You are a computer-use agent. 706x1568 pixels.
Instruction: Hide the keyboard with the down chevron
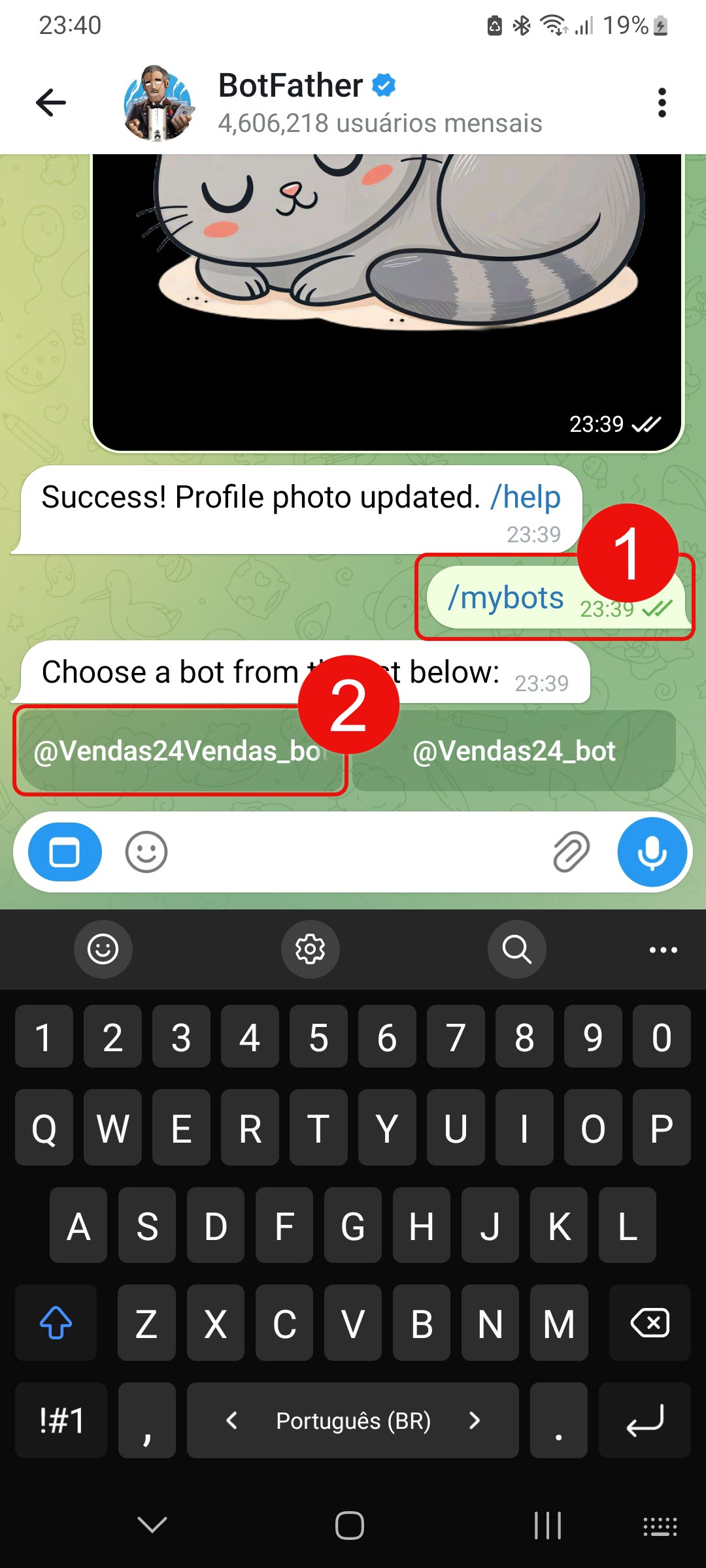click(152, 1526)
